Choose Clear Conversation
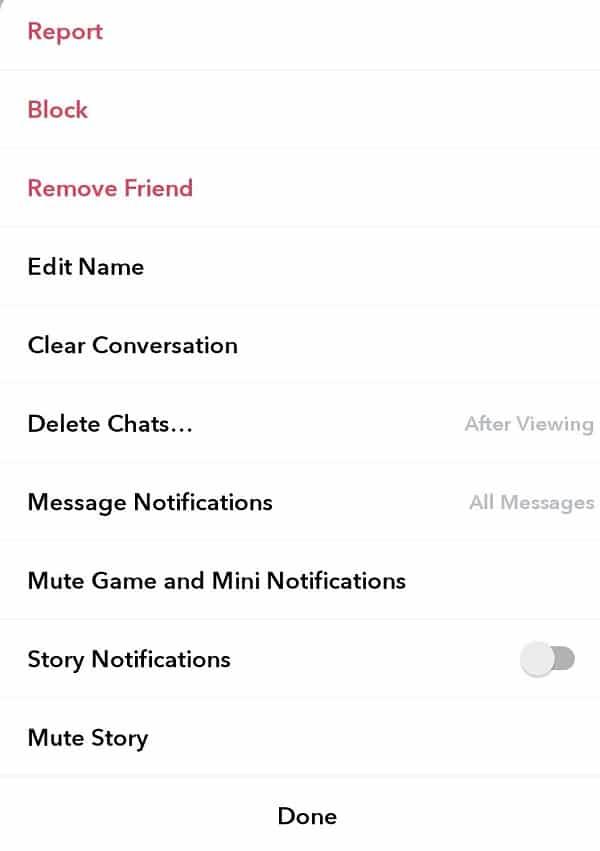 point(133,345)
